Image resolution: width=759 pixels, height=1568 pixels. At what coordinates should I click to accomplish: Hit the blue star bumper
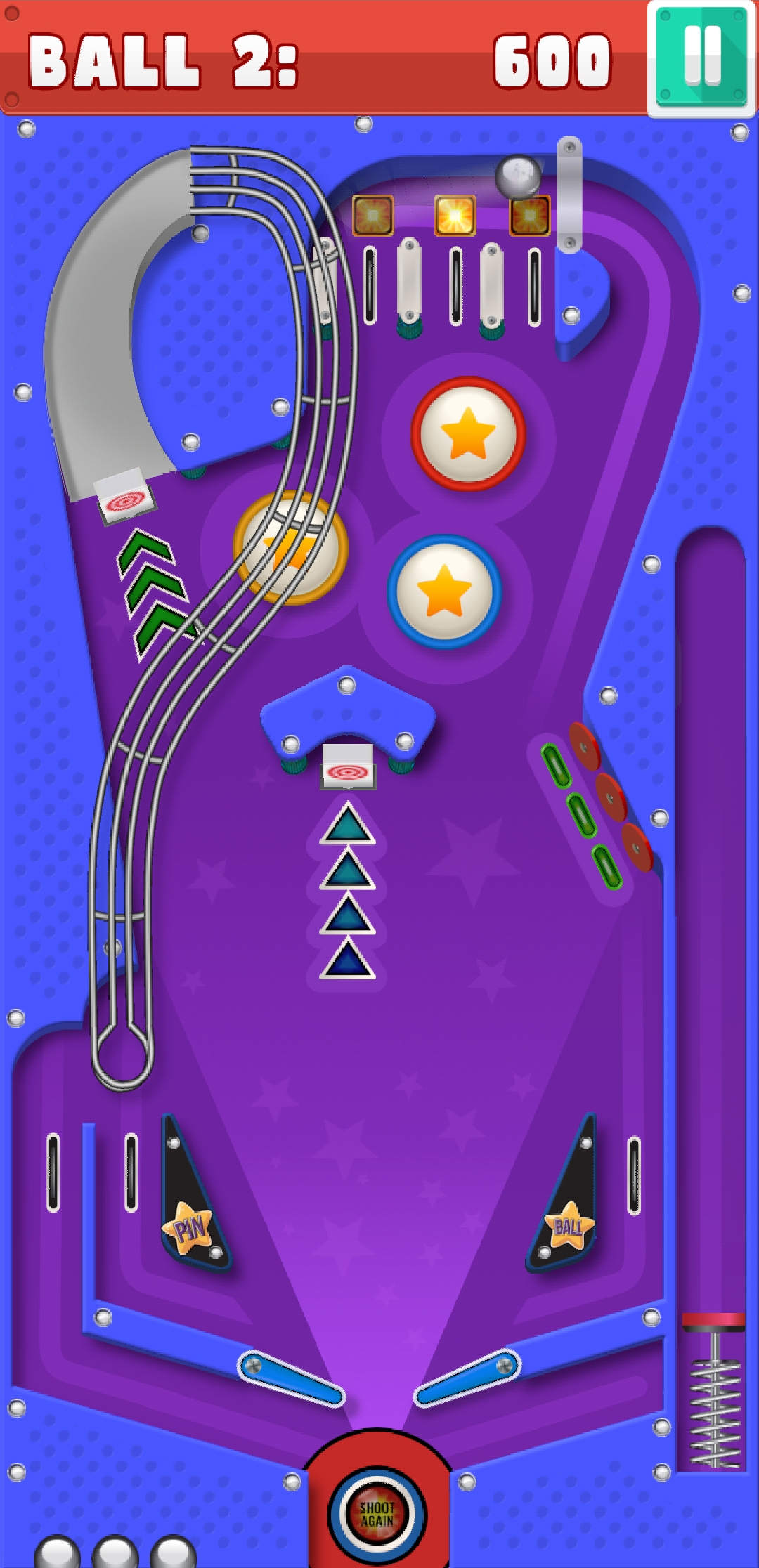(x=441, y=588)
